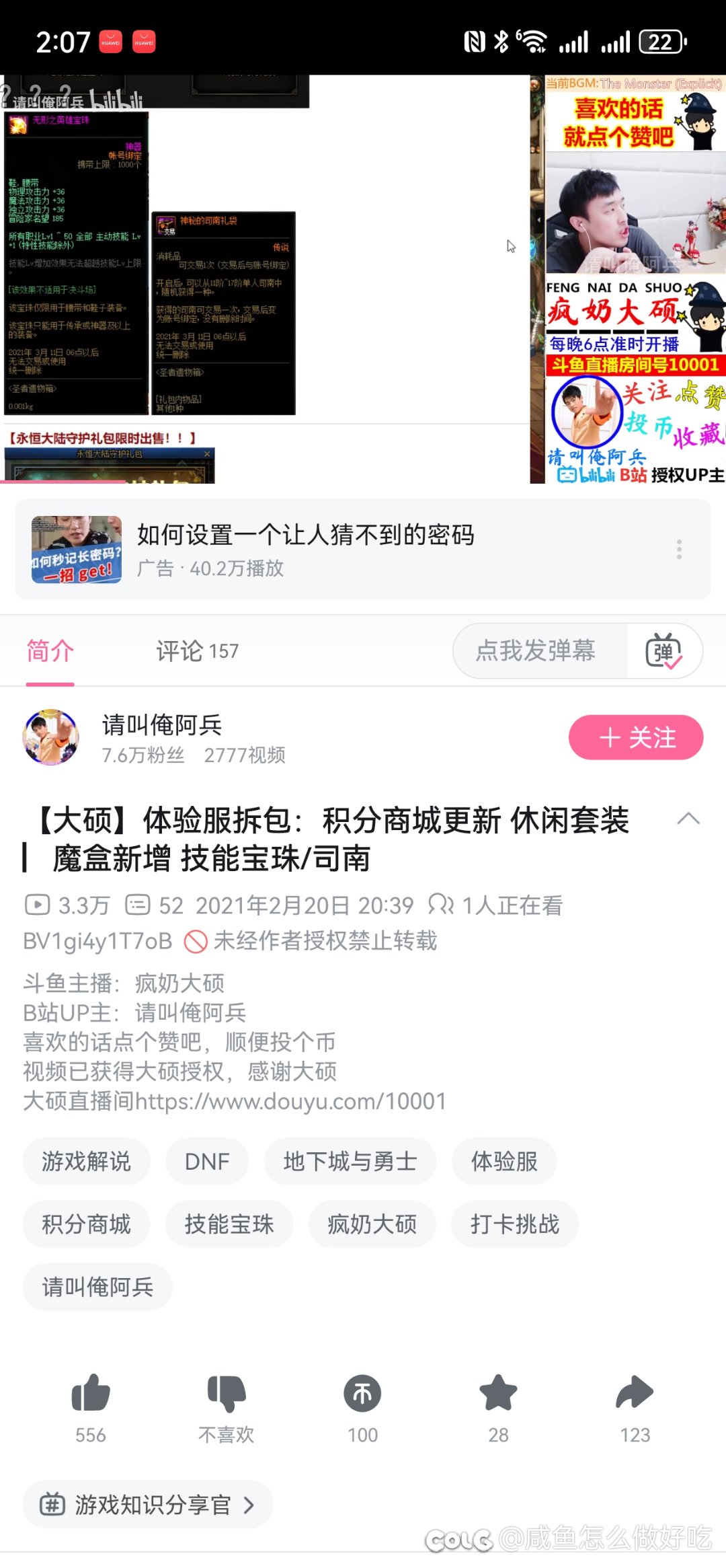726x1568 pixels.
Task: Collapse the video description with the chevron
Action: pyautogui.click(x=688, y=819)
